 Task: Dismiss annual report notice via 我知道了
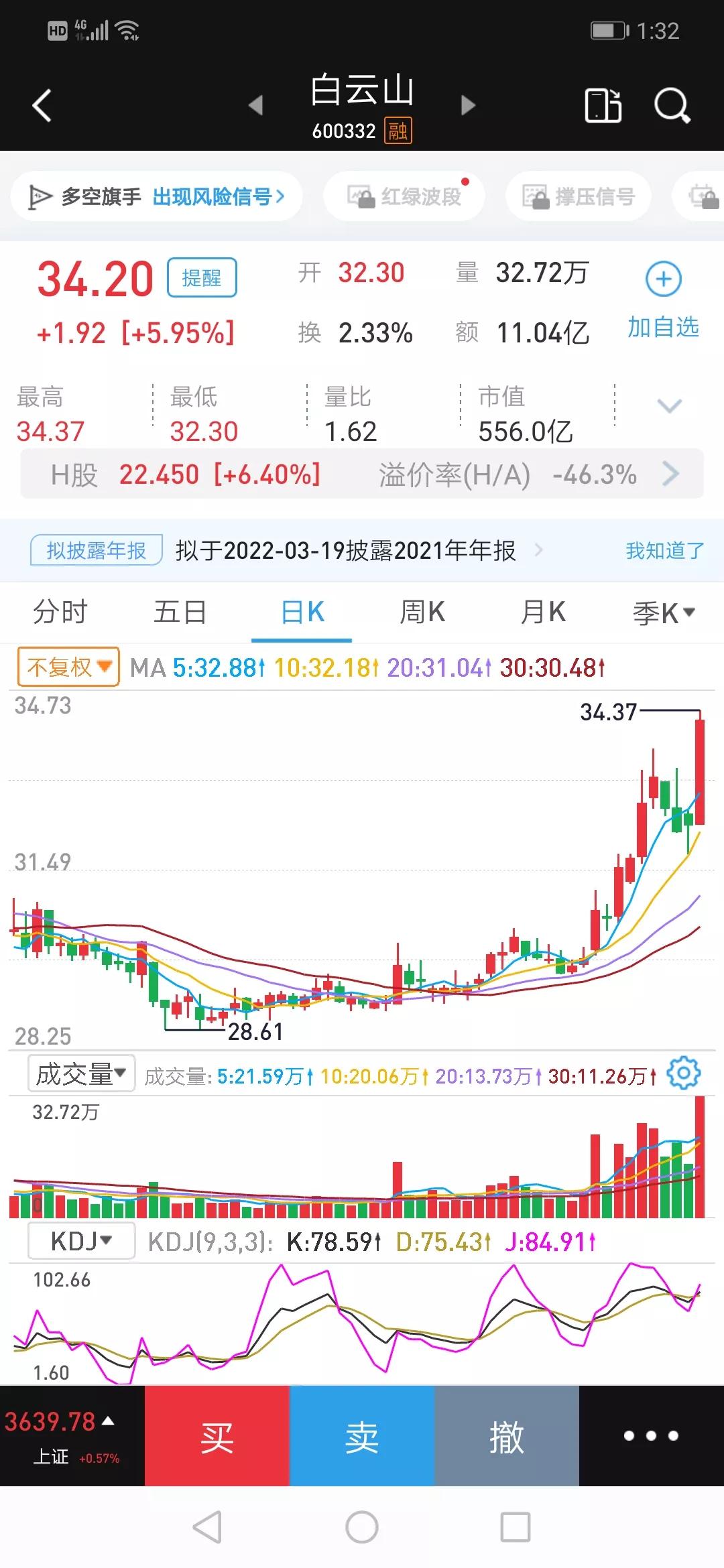pos(664,551)
